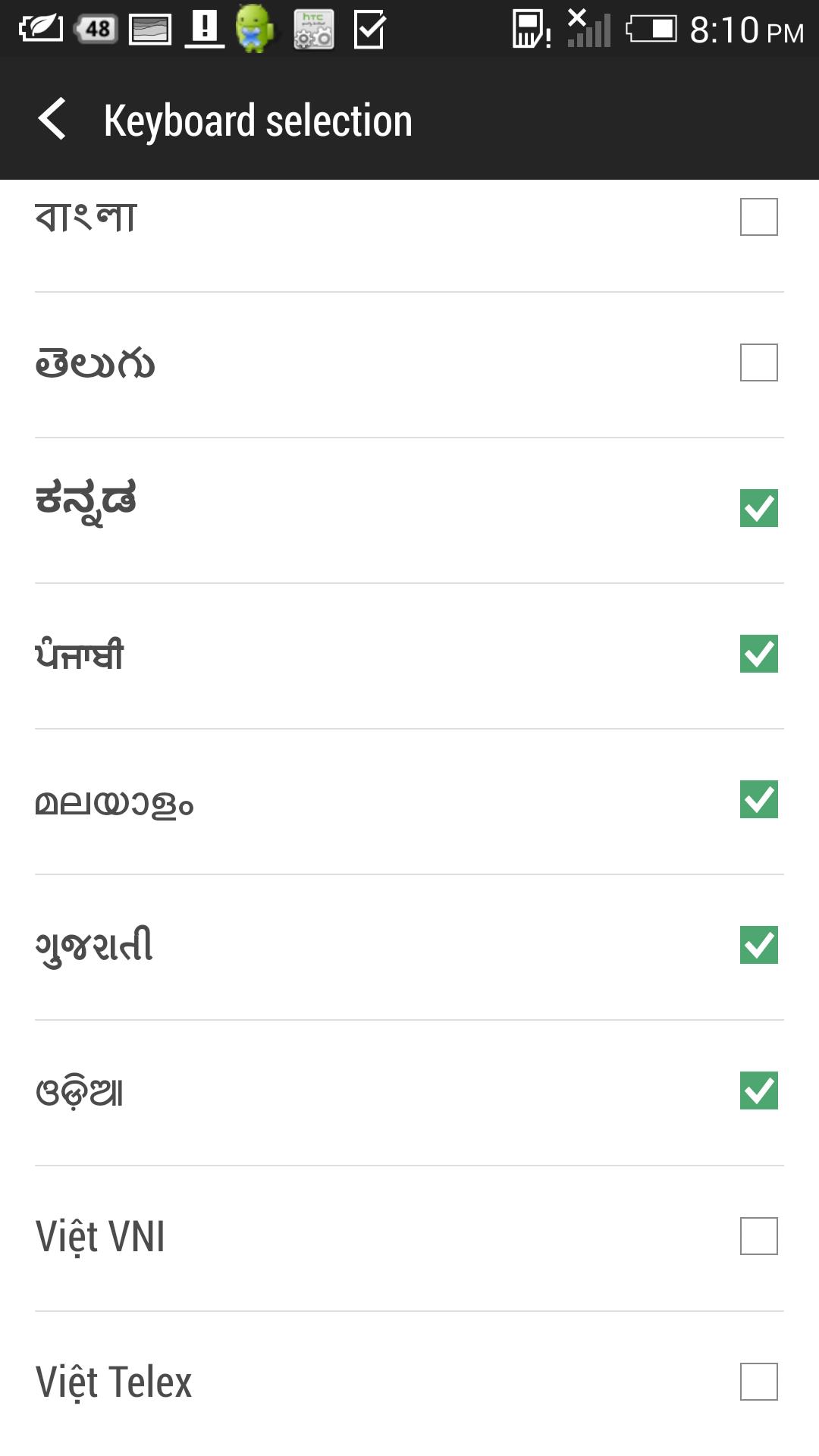Enable the తెలుగు keyboard checkbox

(758, 362)
